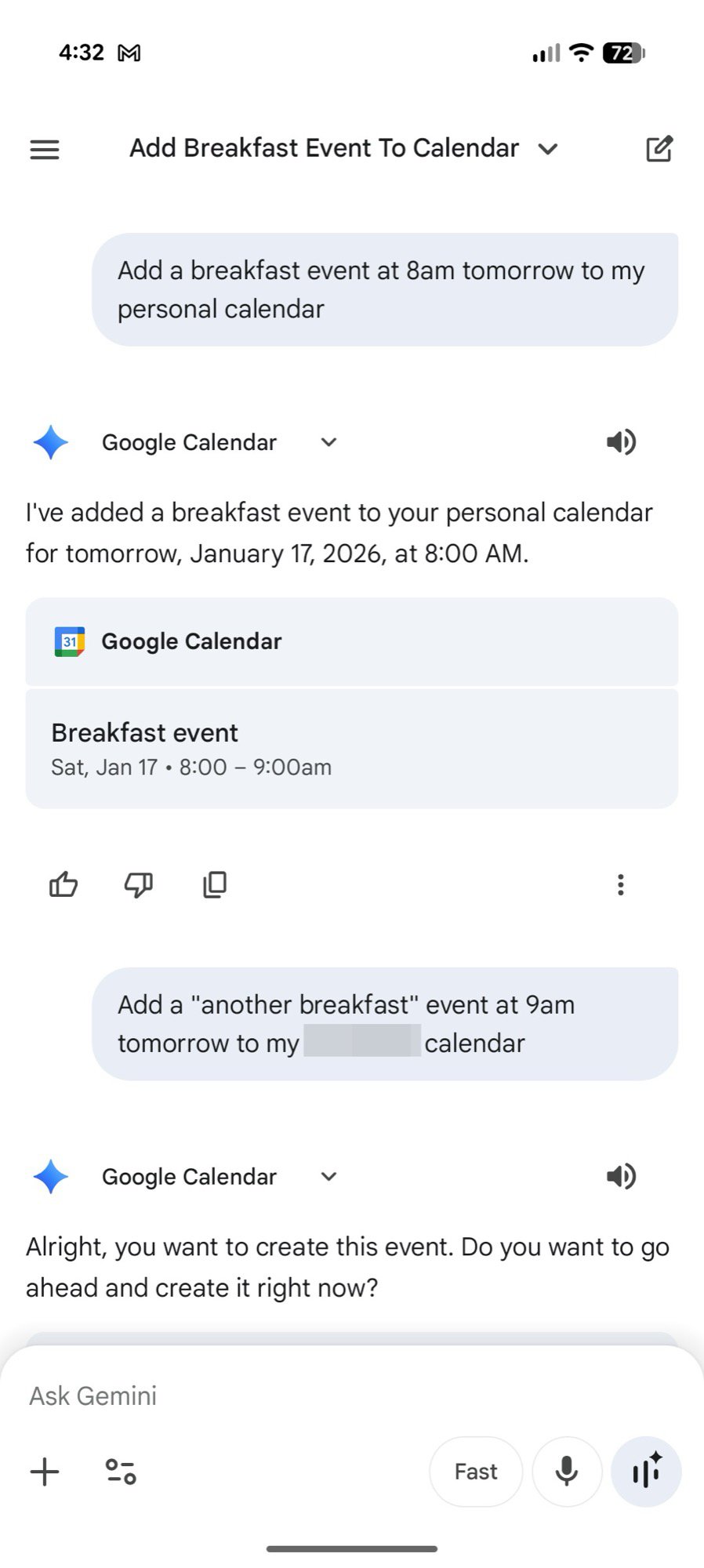
Task: Open the first Google Calendar extension dropdown
Action: [328, 441]
